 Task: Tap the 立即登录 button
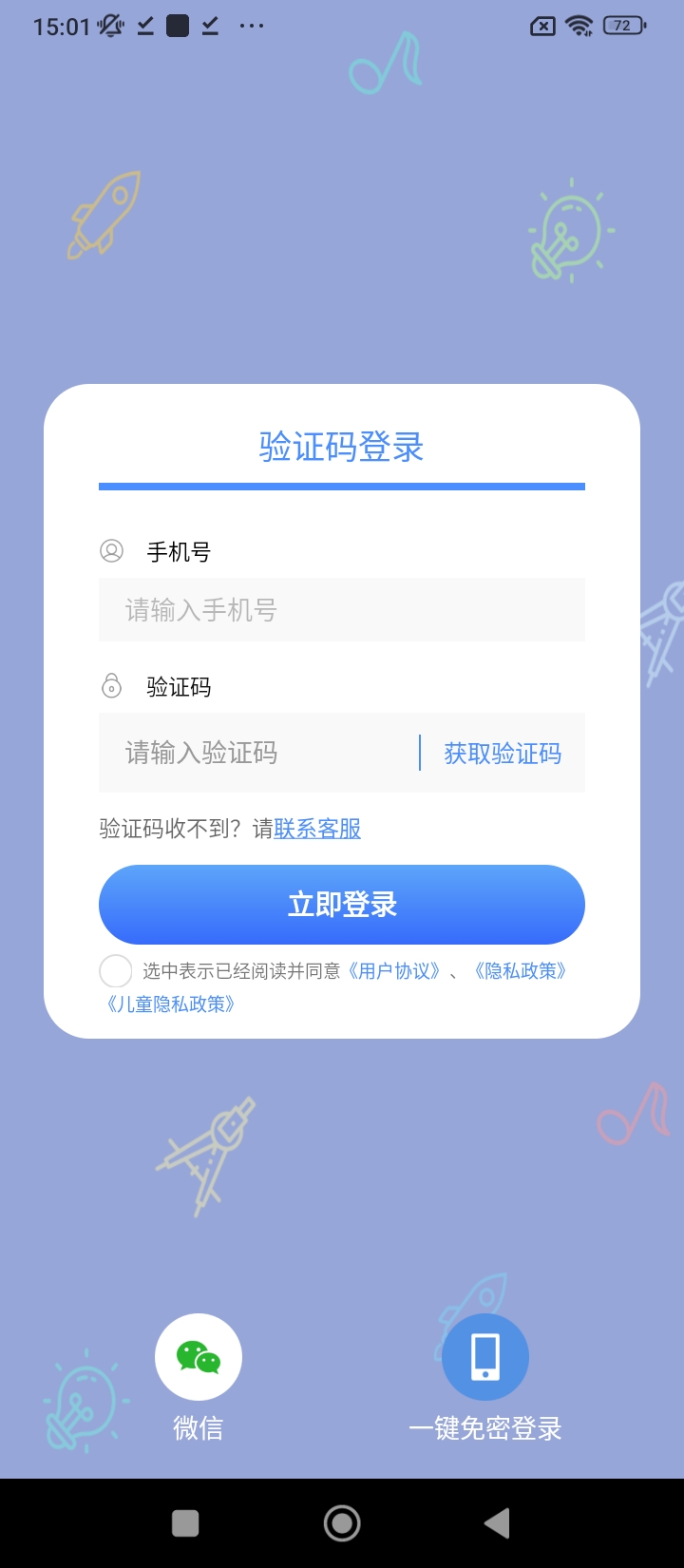tap(341, 905)
